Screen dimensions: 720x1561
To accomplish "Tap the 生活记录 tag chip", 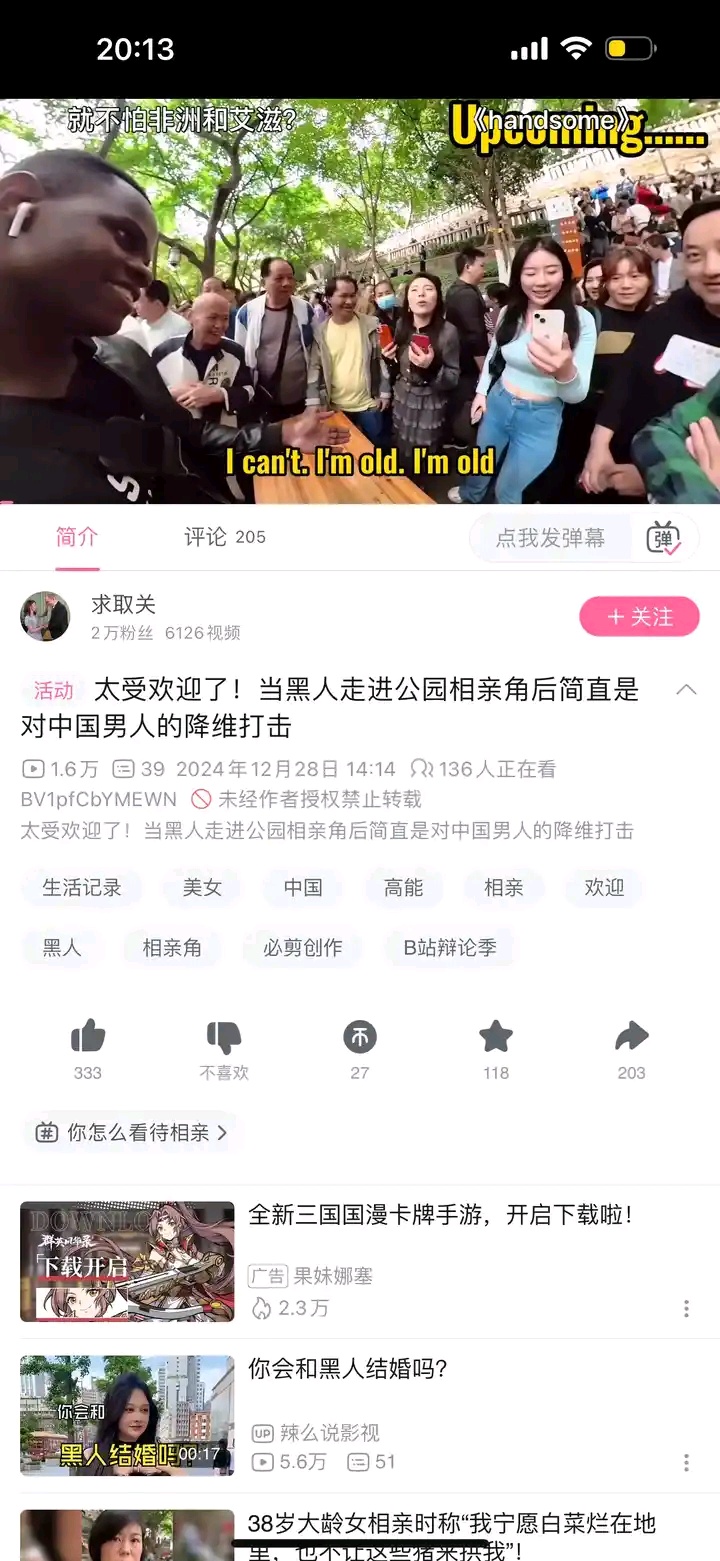I will point(82,887).
